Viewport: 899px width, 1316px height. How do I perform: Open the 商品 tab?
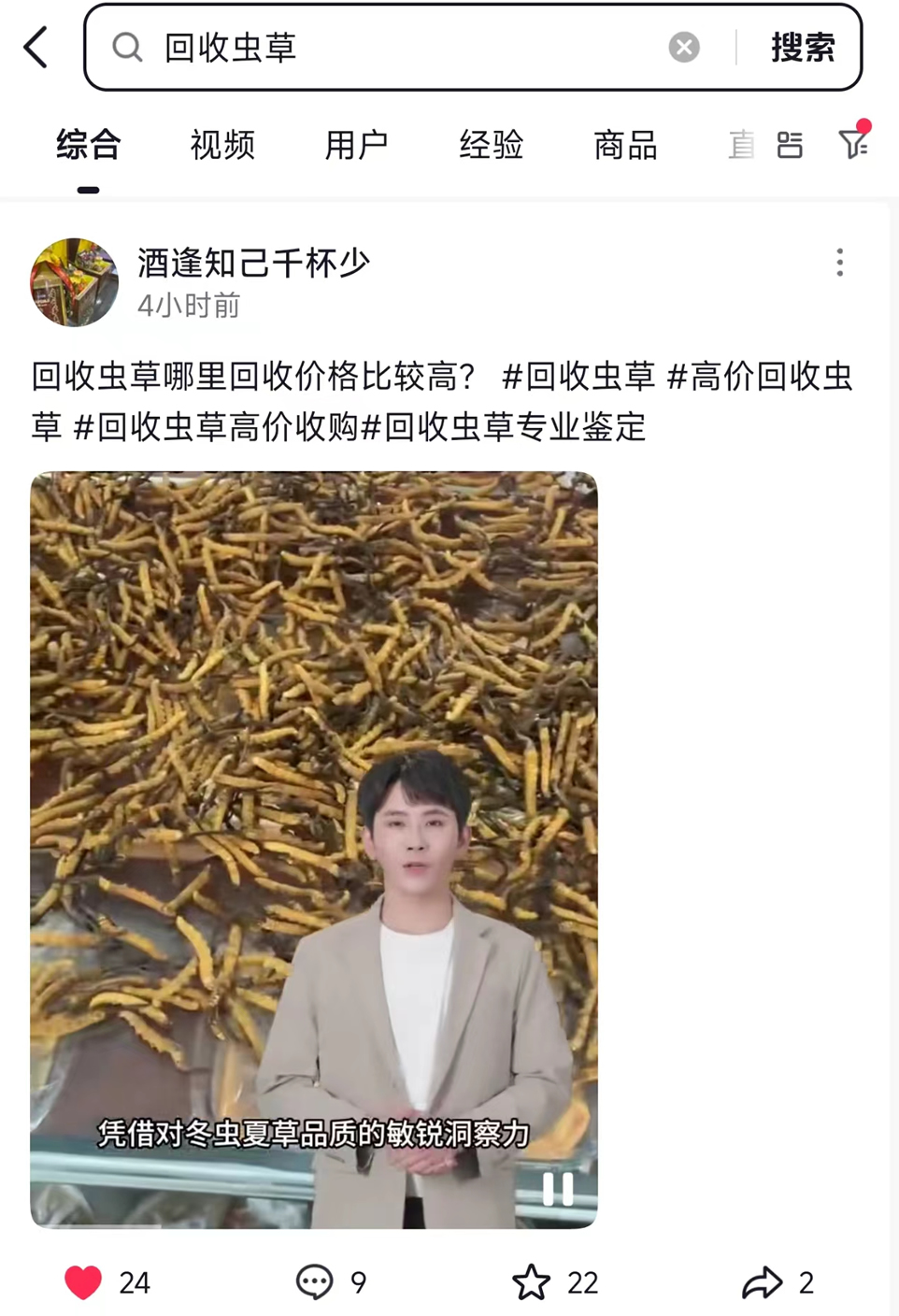point(624,146)
